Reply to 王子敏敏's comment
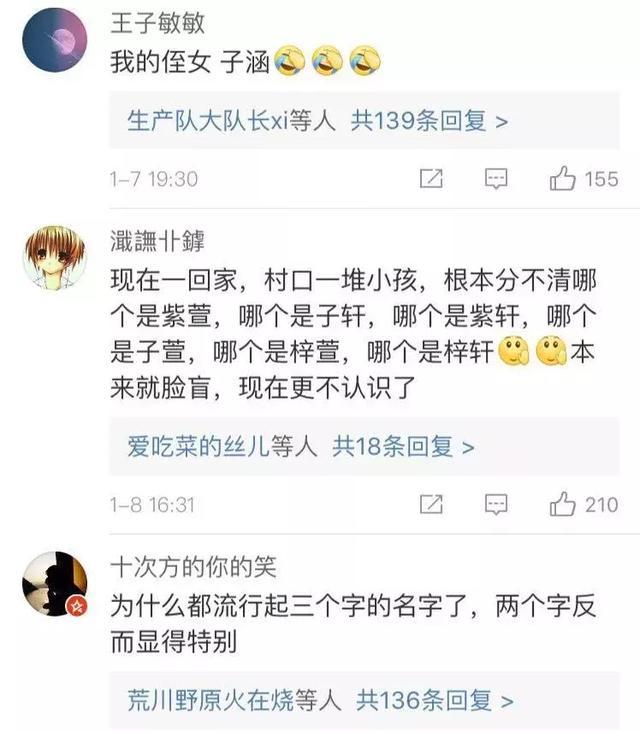This screenshot has width=640, height=732. [x=496, y=179]
